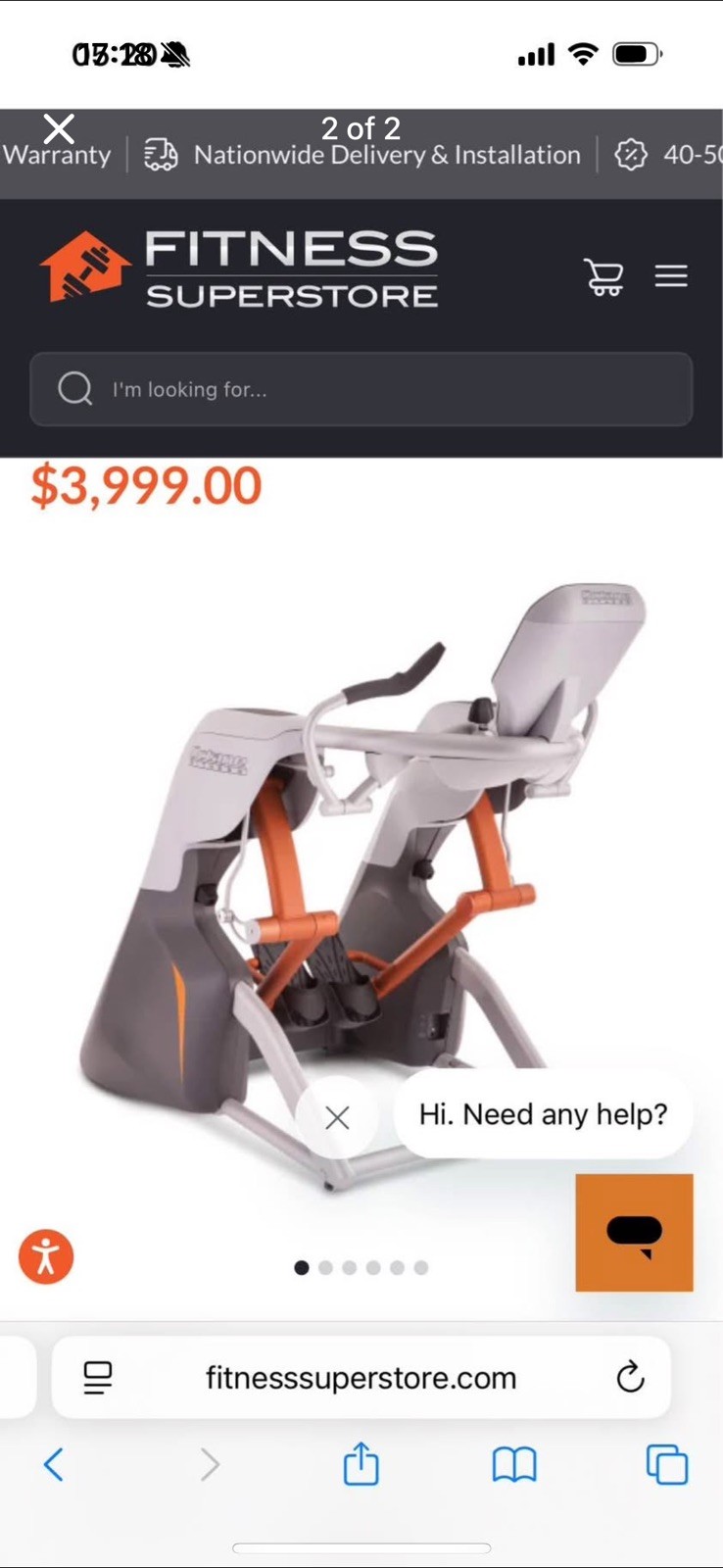
Task: Reload the page
Action: tap(630, 1377)
